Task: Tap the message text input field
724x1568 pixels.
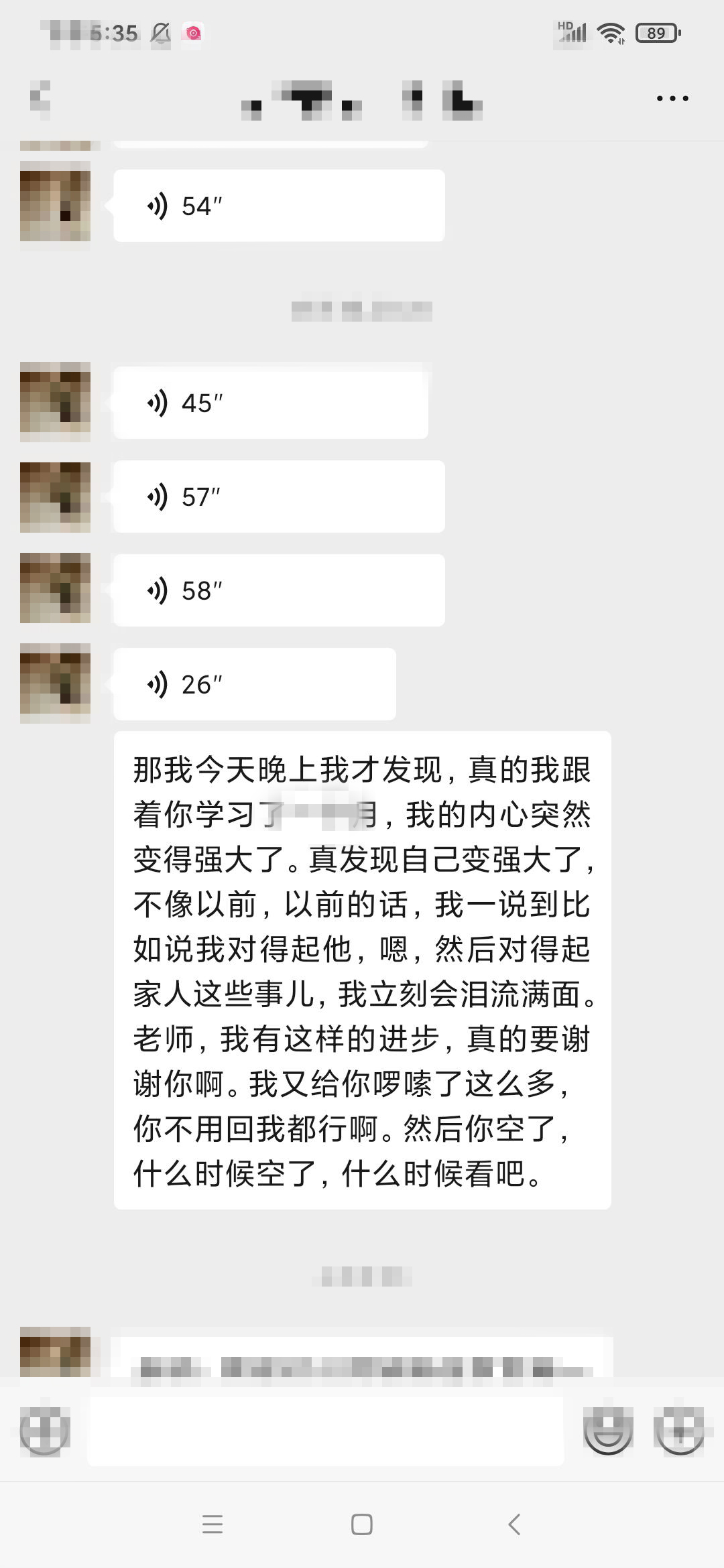Action: (325, 1432)
